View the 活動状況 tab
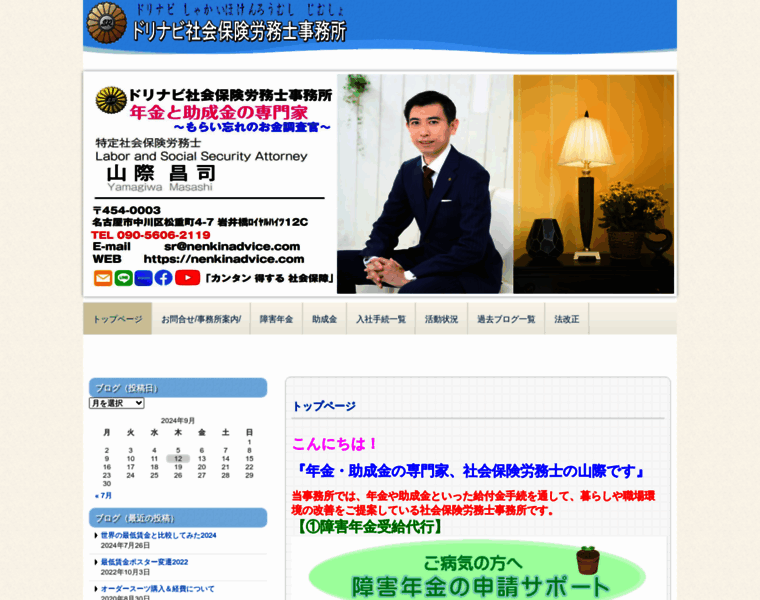760x600 pixels. [x=441, y=319]
